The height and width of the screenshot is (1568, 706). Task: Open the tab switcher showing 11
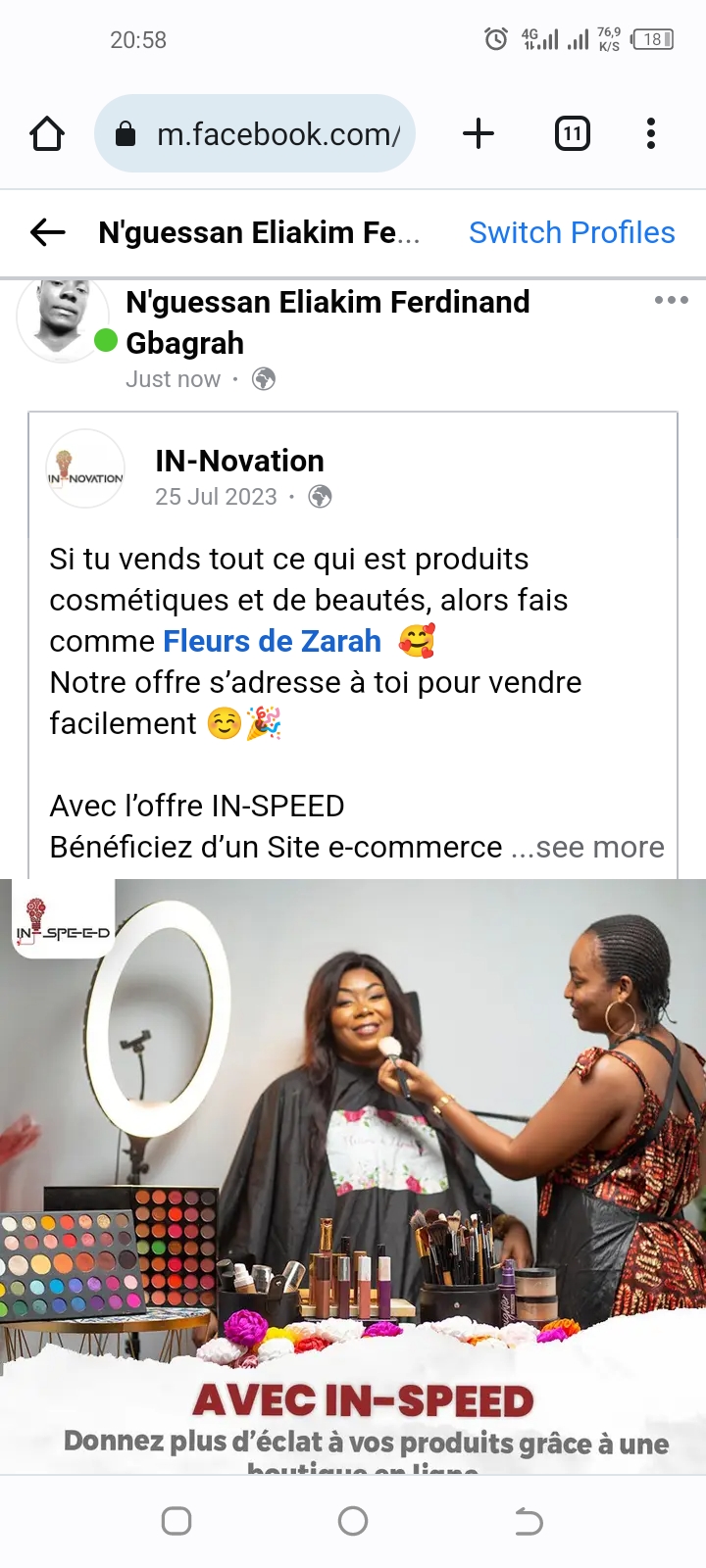[x=573, y=133]
